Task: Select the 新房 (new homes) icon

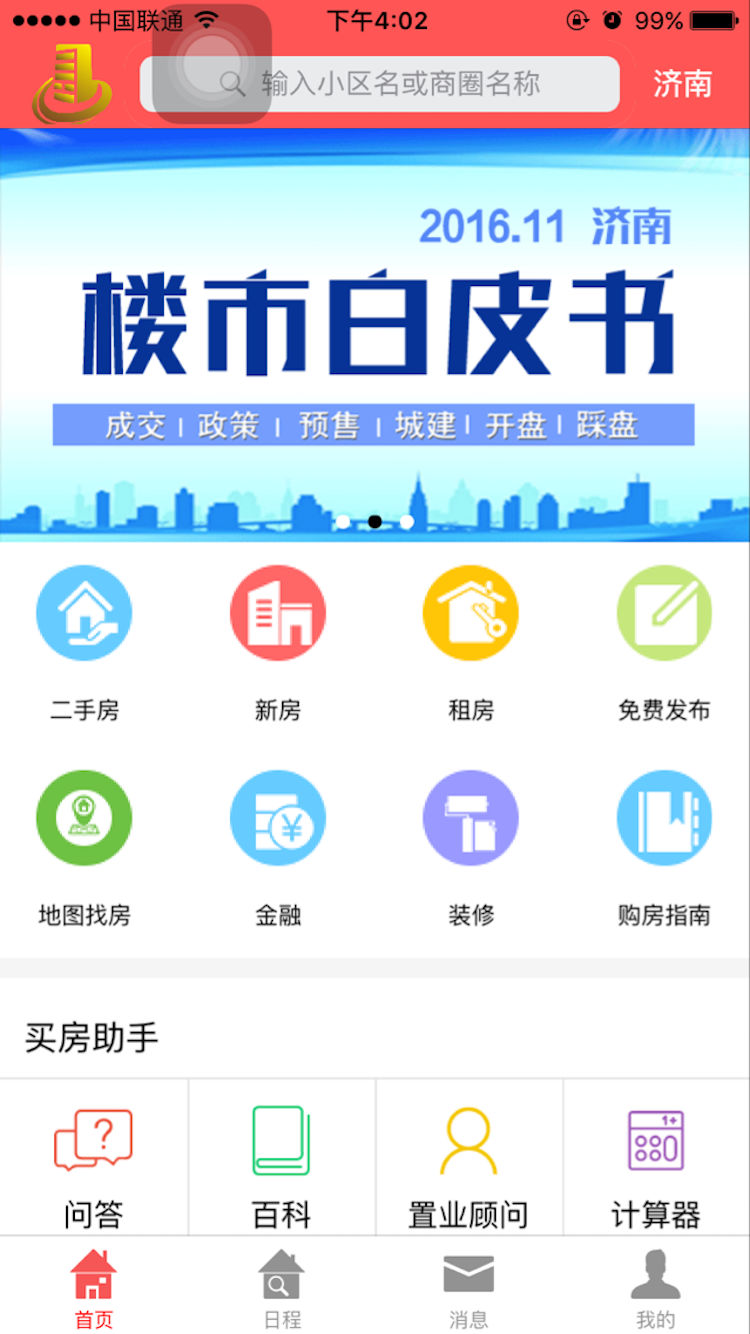Action: [278, 612]
